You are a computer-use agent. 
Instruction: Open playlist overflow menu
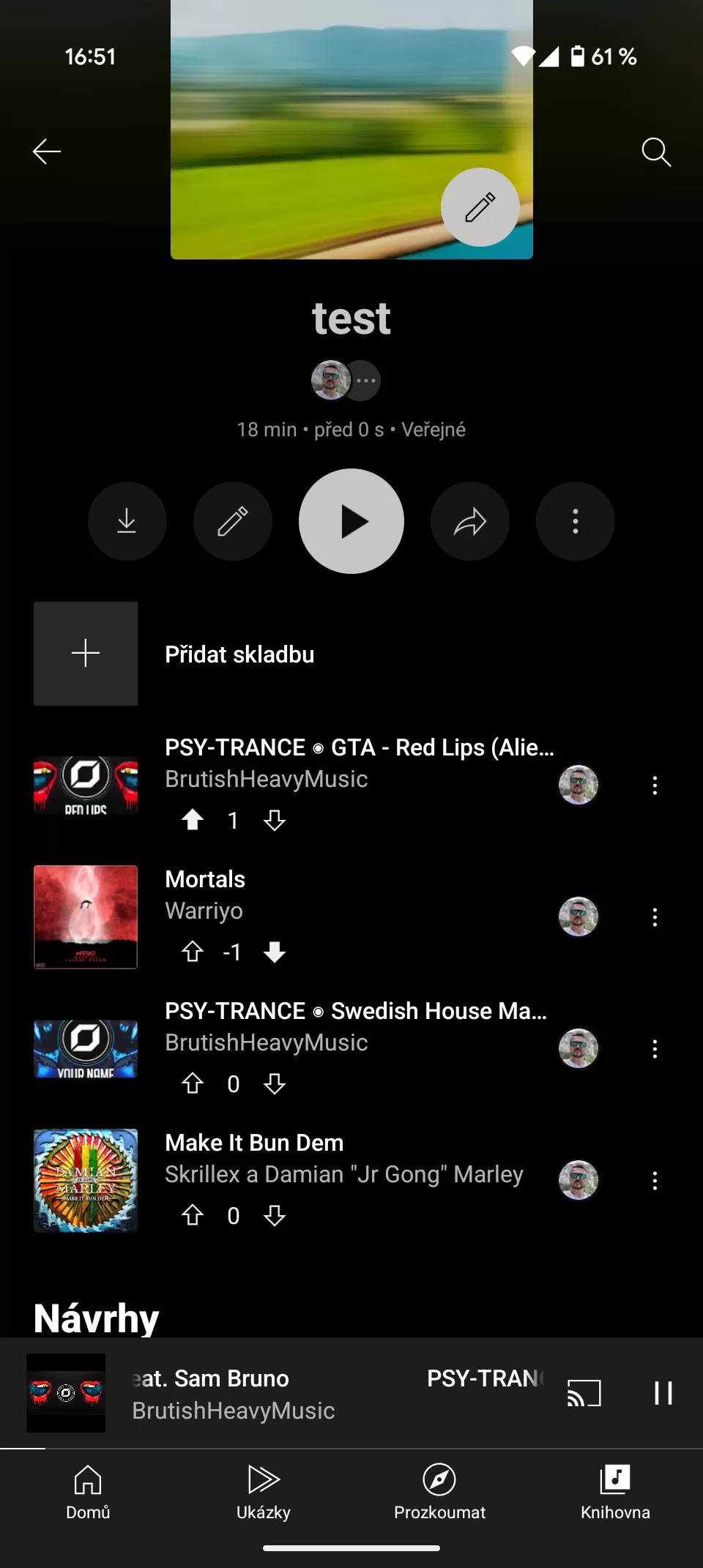[576, 521]
